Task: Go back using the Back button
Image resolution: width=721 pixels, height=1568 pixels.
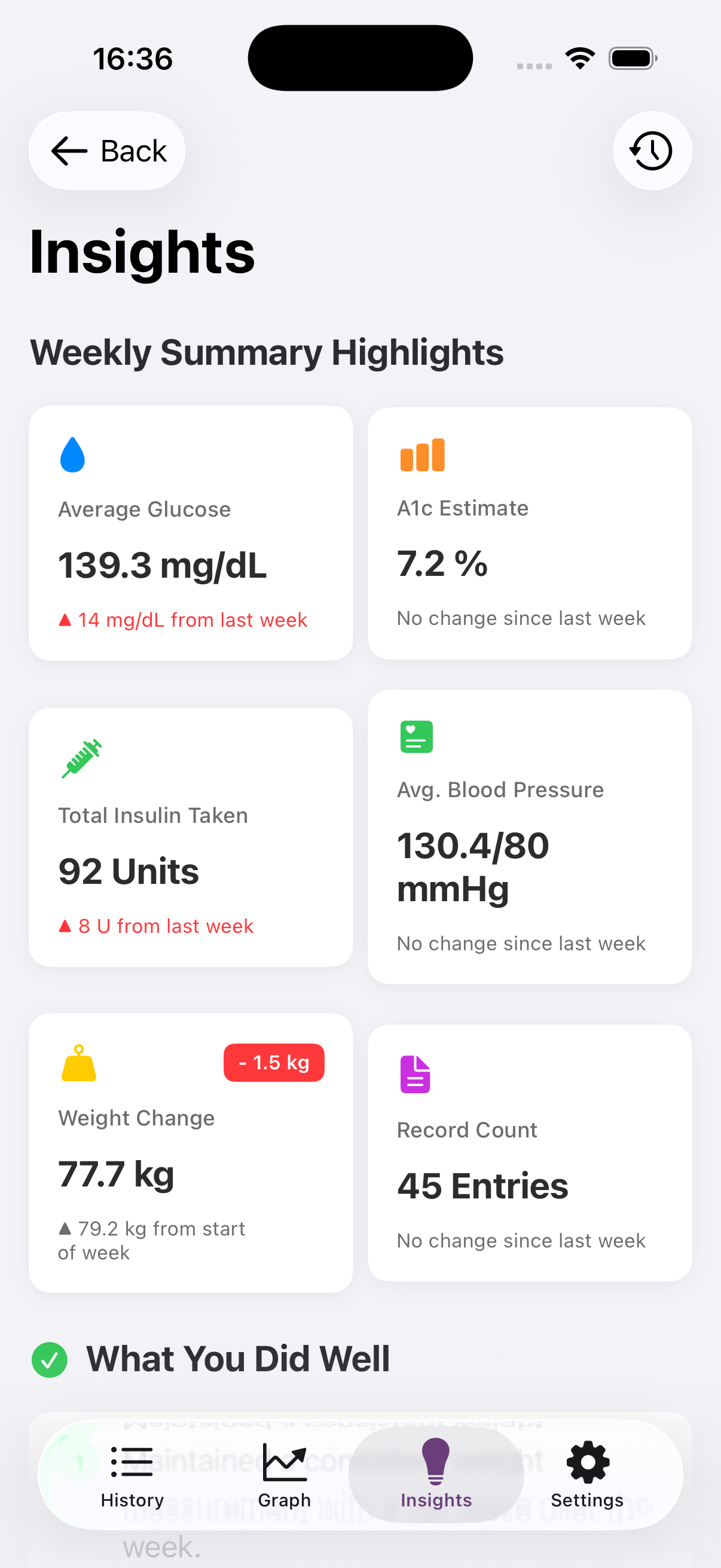Action: 107,151
